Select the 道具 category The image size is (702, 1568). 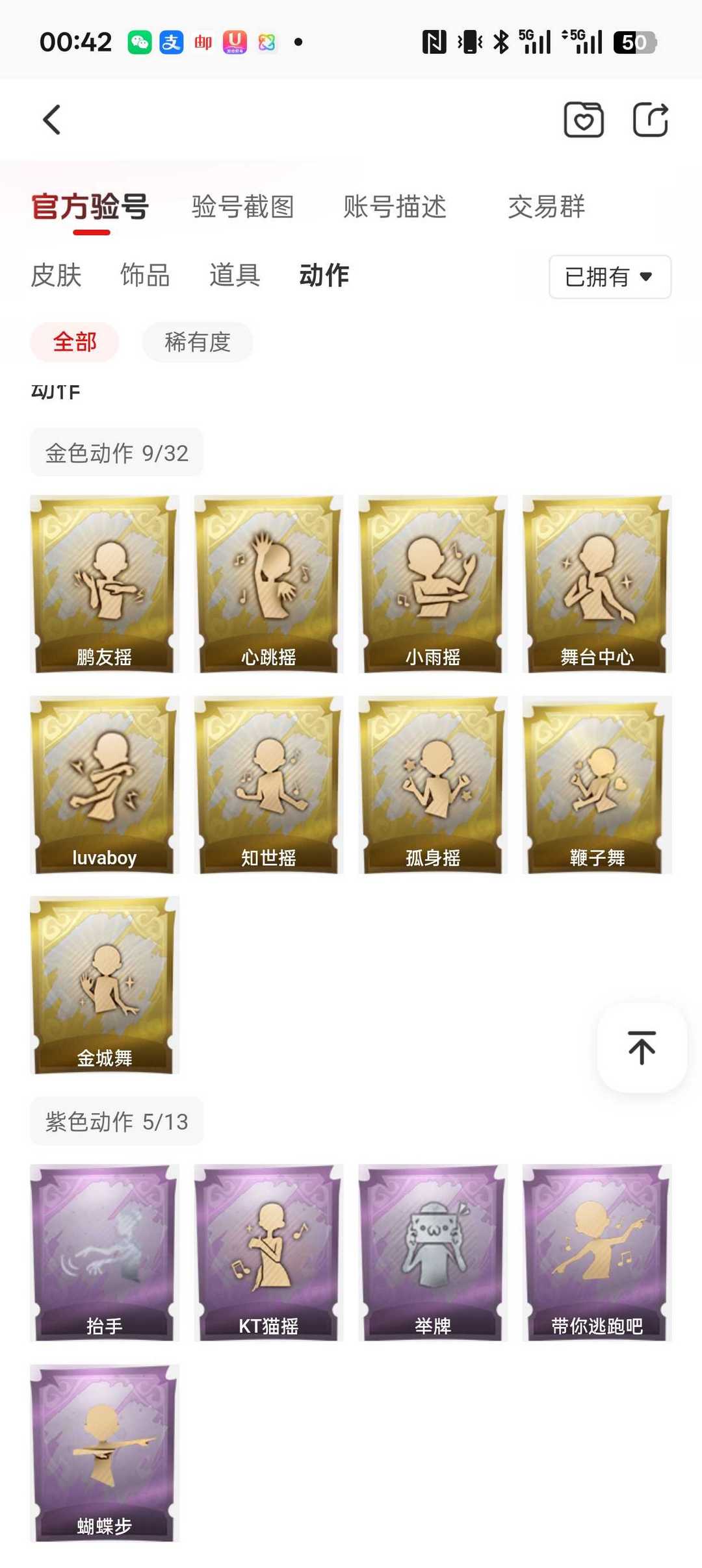(x=235, y=275)
